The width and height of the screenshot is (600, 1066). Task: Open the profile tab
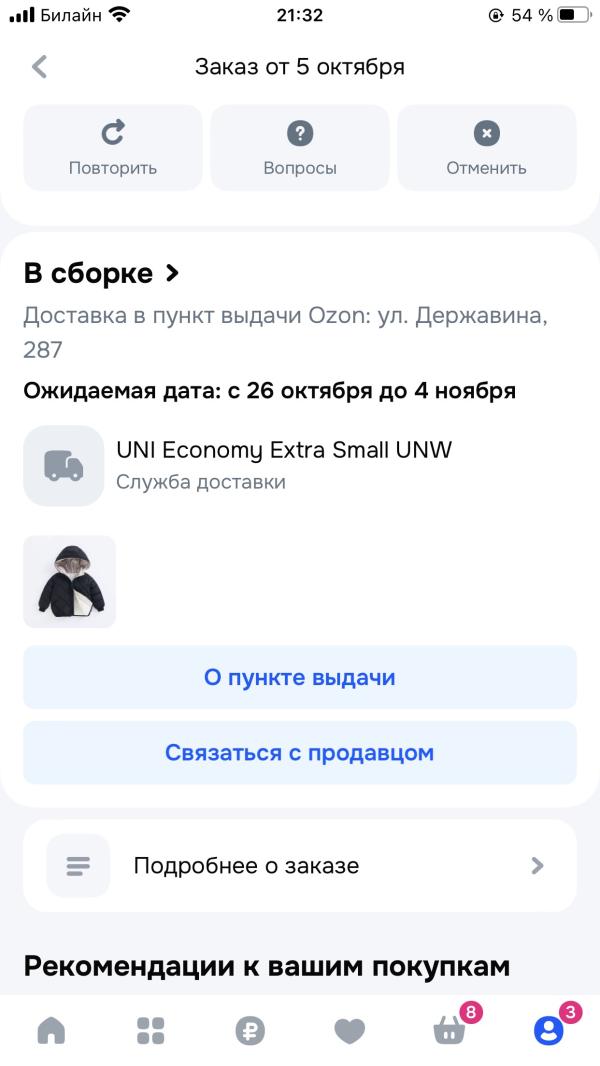[x=548, y=1030]
